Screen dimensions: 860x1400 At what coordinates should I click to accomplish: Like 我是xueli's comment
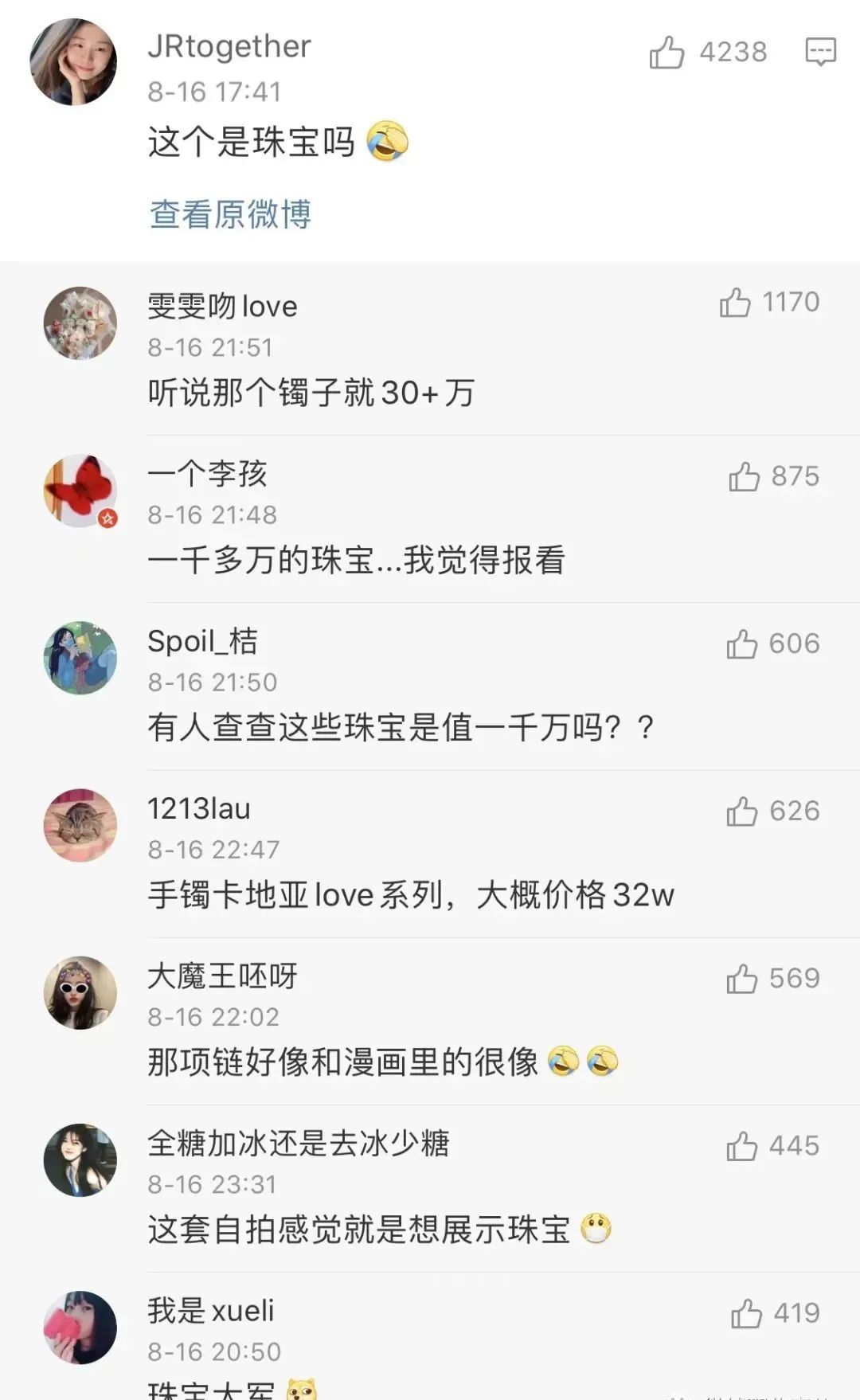coord(746,1312)
